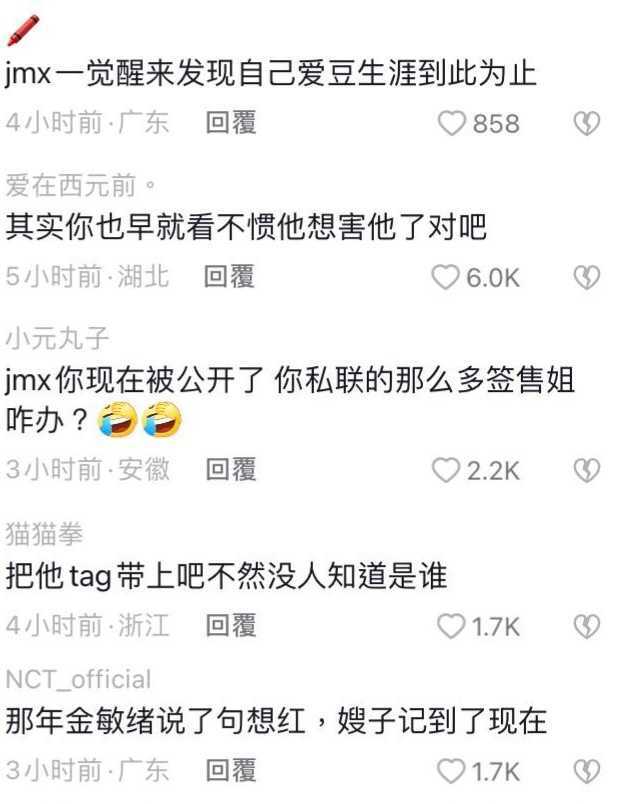Dislike the comment showing 858 likes
Viewport: 635px width, 804px height.
coord(586,123)
